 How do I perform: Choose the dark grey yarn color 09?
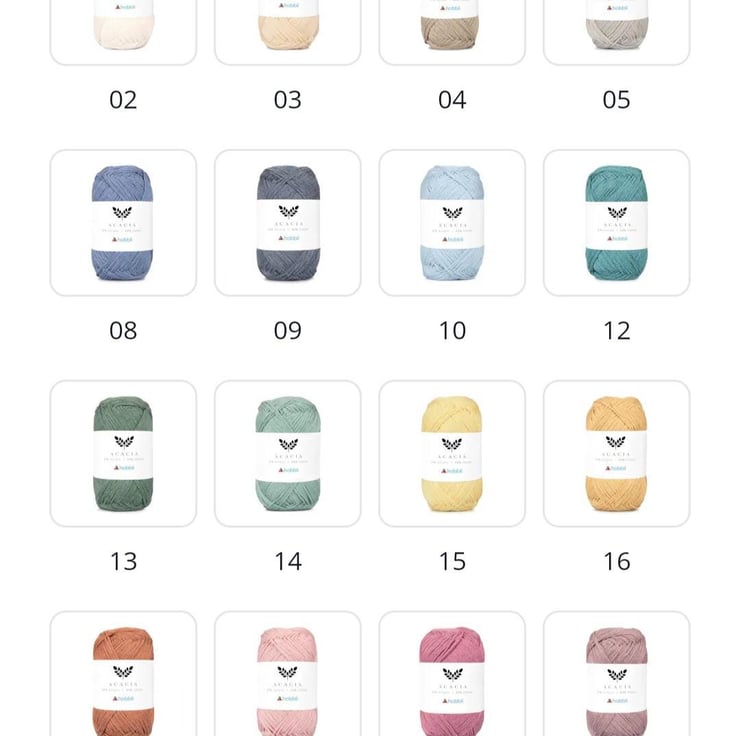pyautogui.click(x=288, y=223)
